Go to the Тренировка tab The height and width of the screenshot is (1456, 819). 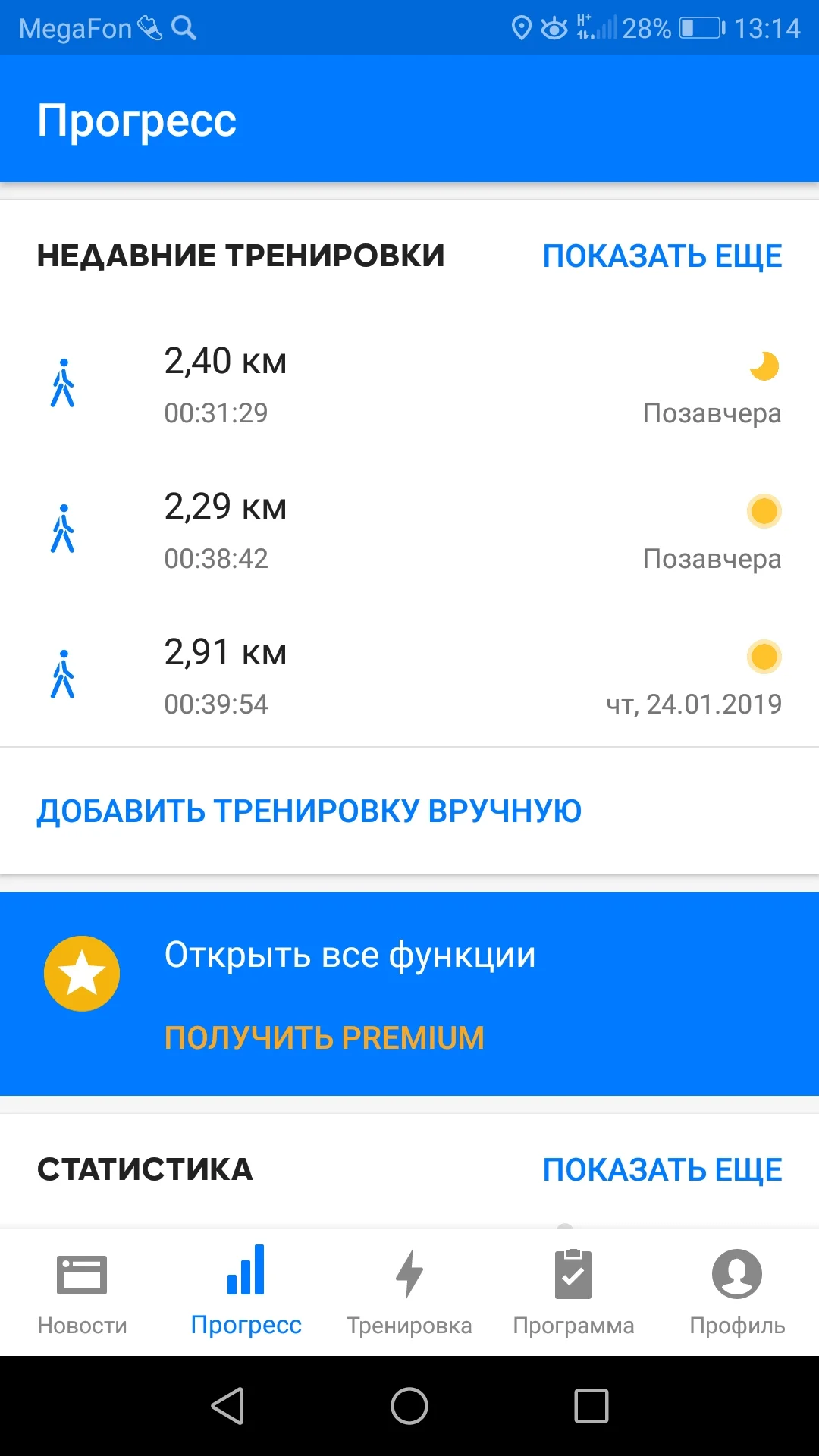click(x=409, y=1292)
